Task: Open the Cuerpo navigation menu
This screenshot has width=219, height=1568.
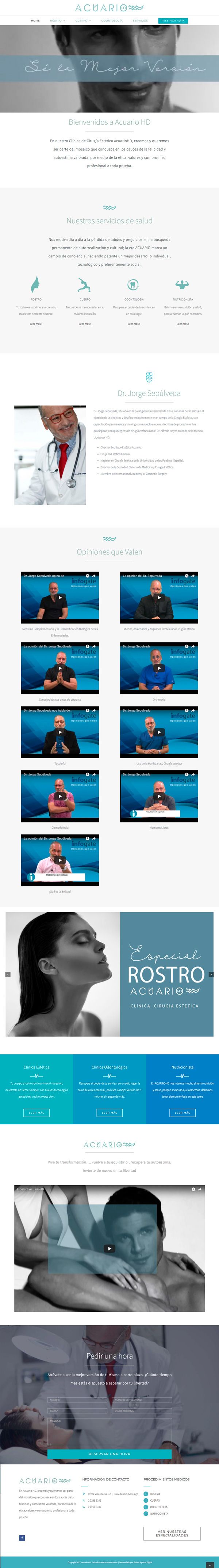Action: coord(83,21)
